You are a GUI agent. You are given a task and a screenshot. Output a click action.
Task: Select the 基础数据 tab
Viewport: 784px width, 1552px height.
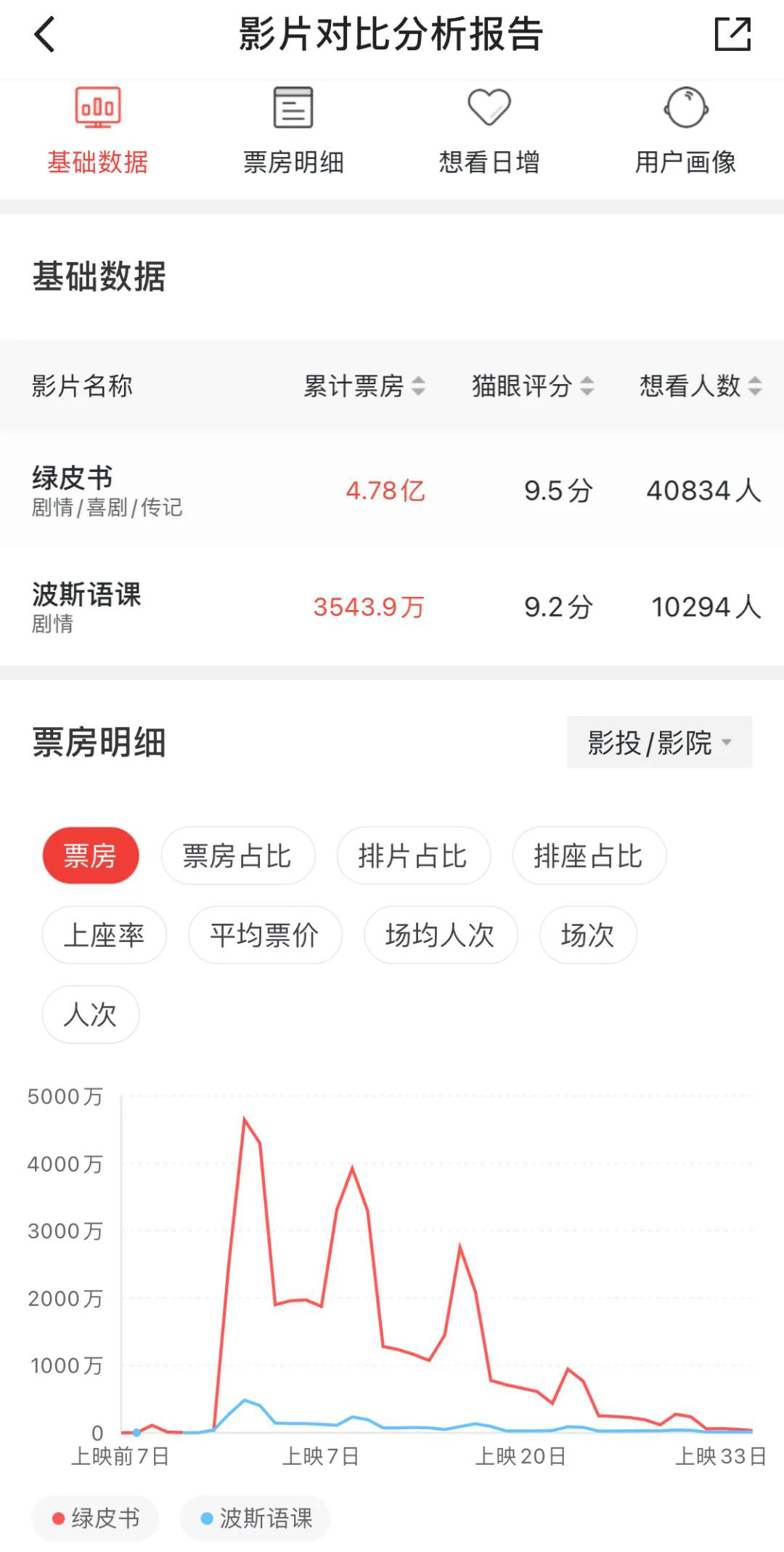98,132
